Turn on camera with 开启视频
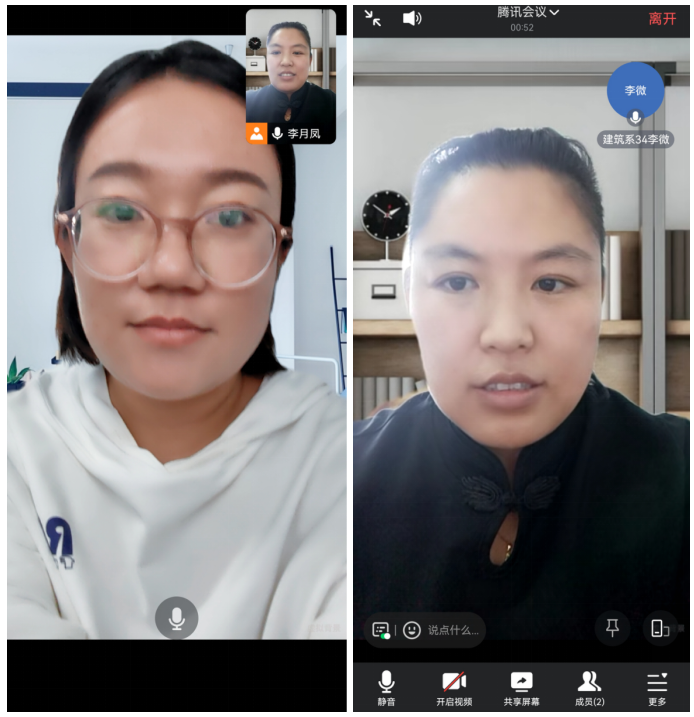The height and width of the screenshot is (717, 694). pyautogui.click(x=453, y=687)
